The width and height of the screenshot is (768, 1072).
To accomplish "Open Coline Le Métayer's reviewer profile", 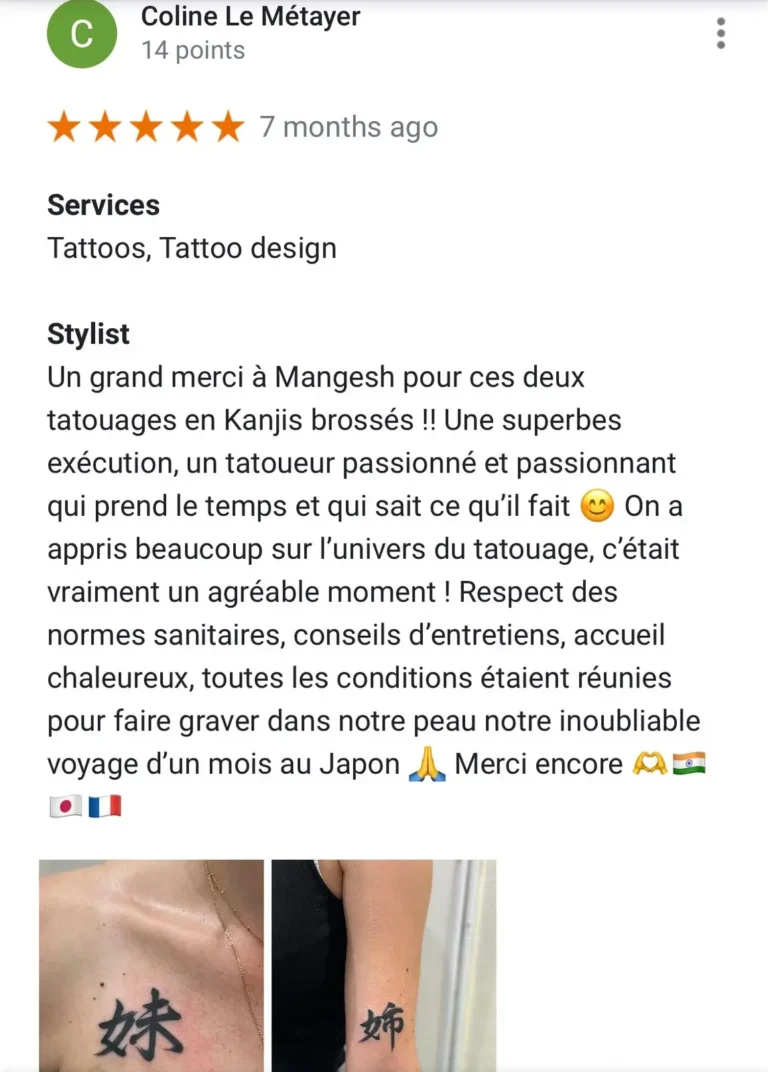I will pyautogui.click(x=250, y=17).
